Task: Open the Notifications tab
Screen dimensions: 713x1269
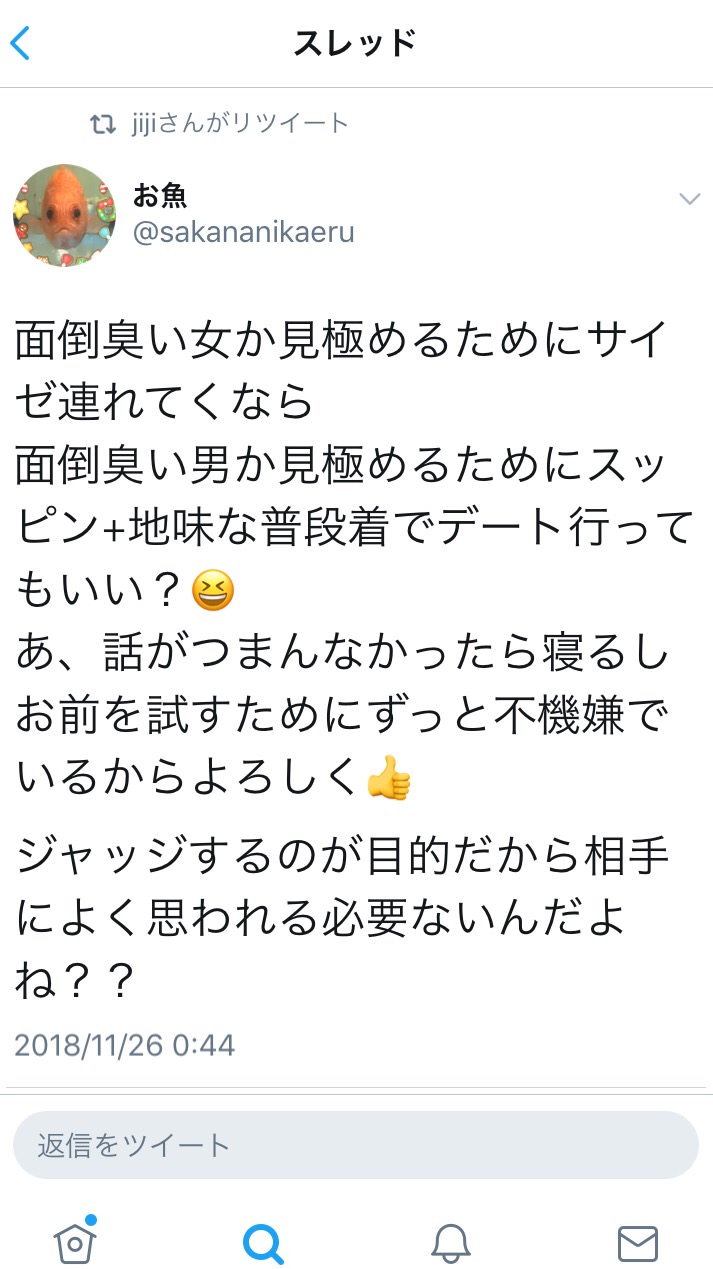Action: point(451,1244)
